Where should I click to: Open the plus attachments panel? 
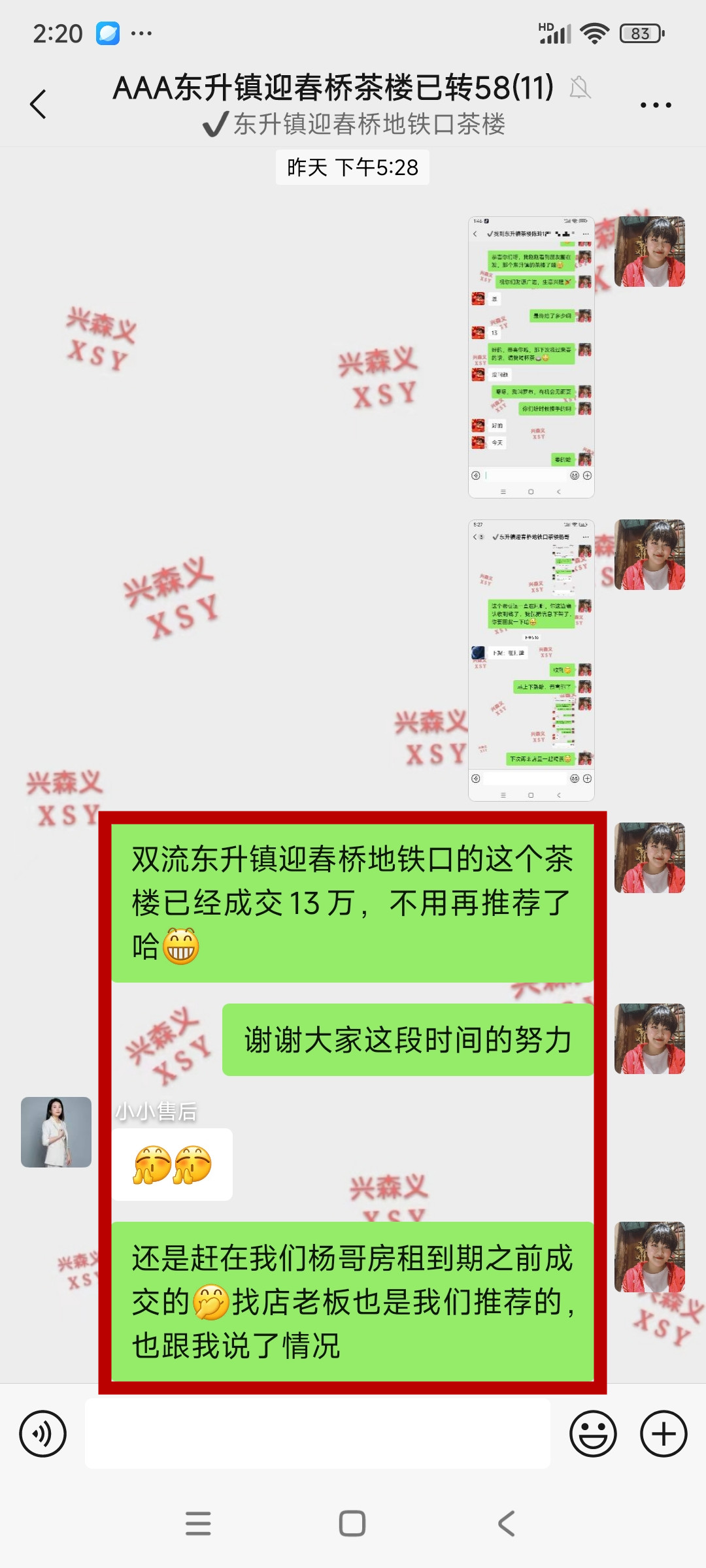(x=664, y=1434)
